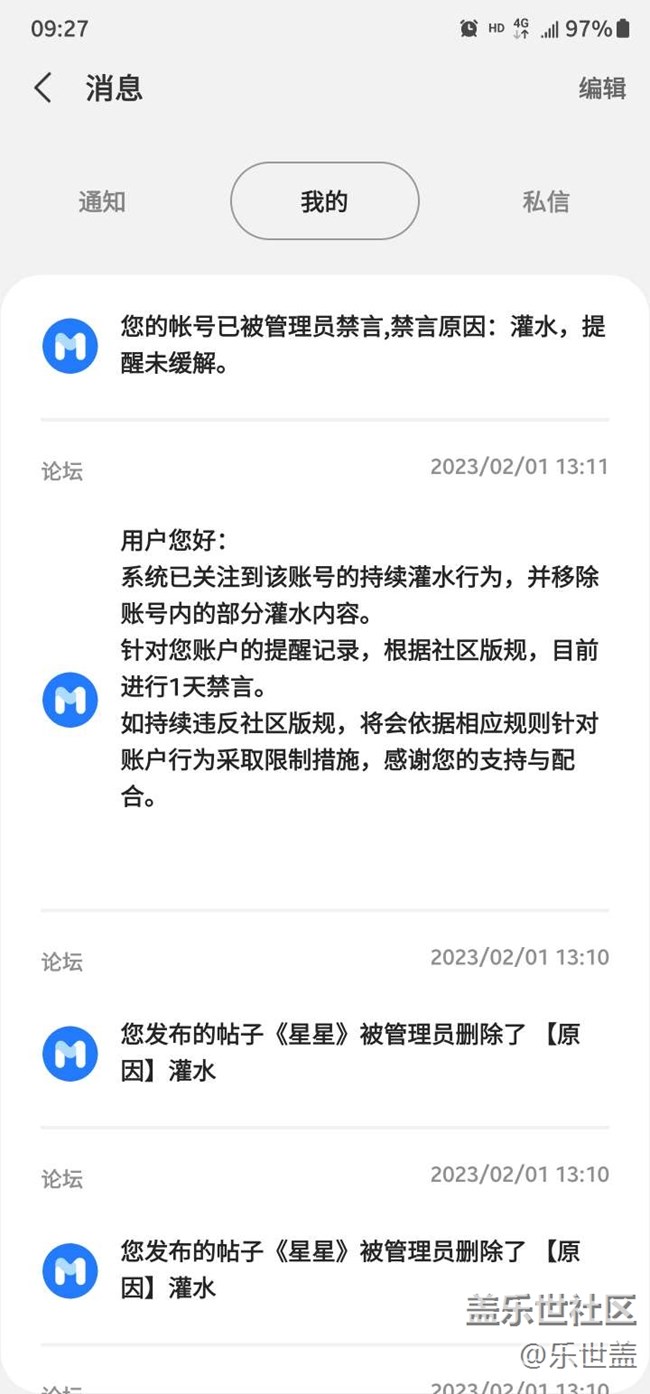
Task: Tap the 编辑 button
Action: click(602, 88)
